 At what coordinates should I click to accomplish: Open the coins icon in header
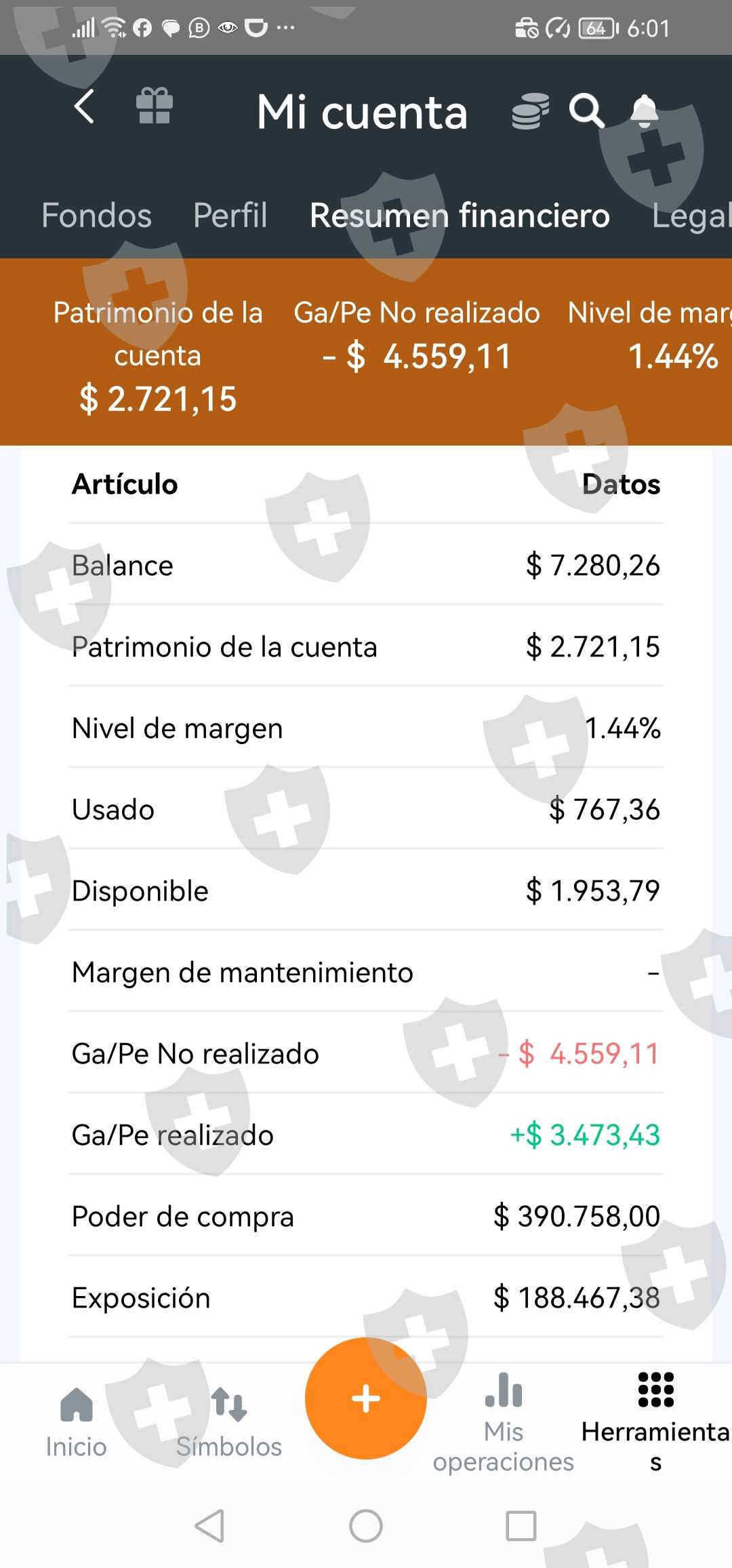pyautogui.click(x=530, y=111)
